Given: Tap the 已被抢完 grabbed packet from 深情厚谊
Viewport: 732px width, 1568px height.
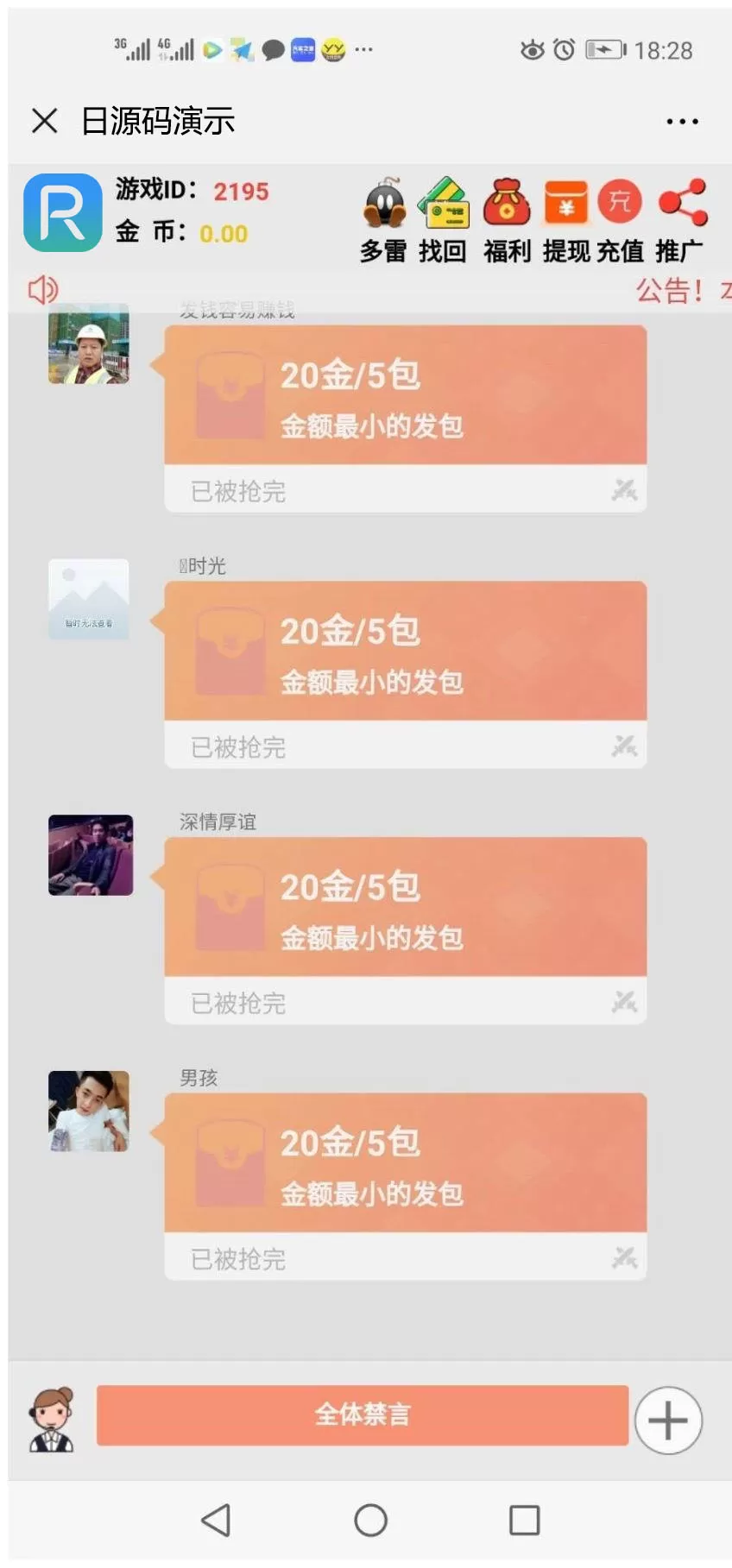Looking at the screenshot, I should click(x=404, y=1003).
